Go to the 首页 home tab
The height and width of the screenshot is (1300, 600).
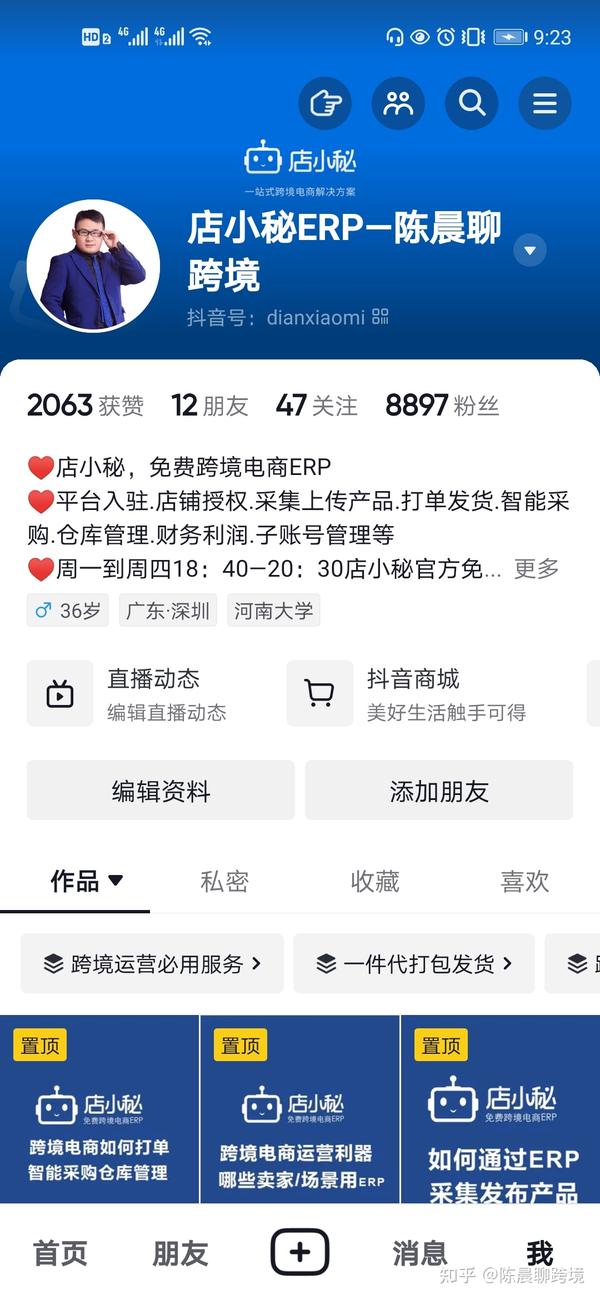tap(60, 1253)
